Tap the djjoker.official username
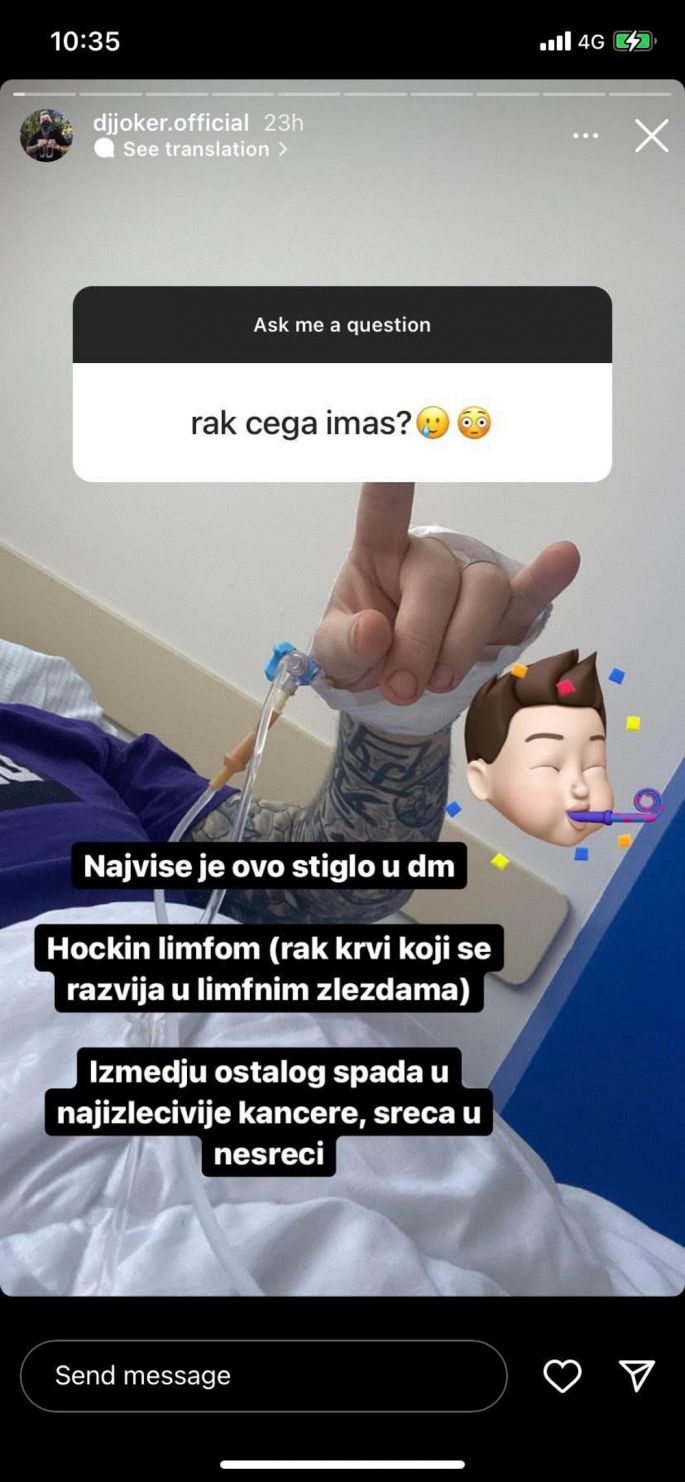The height and width of the screenshot is (1482, 685). (170, 123)
